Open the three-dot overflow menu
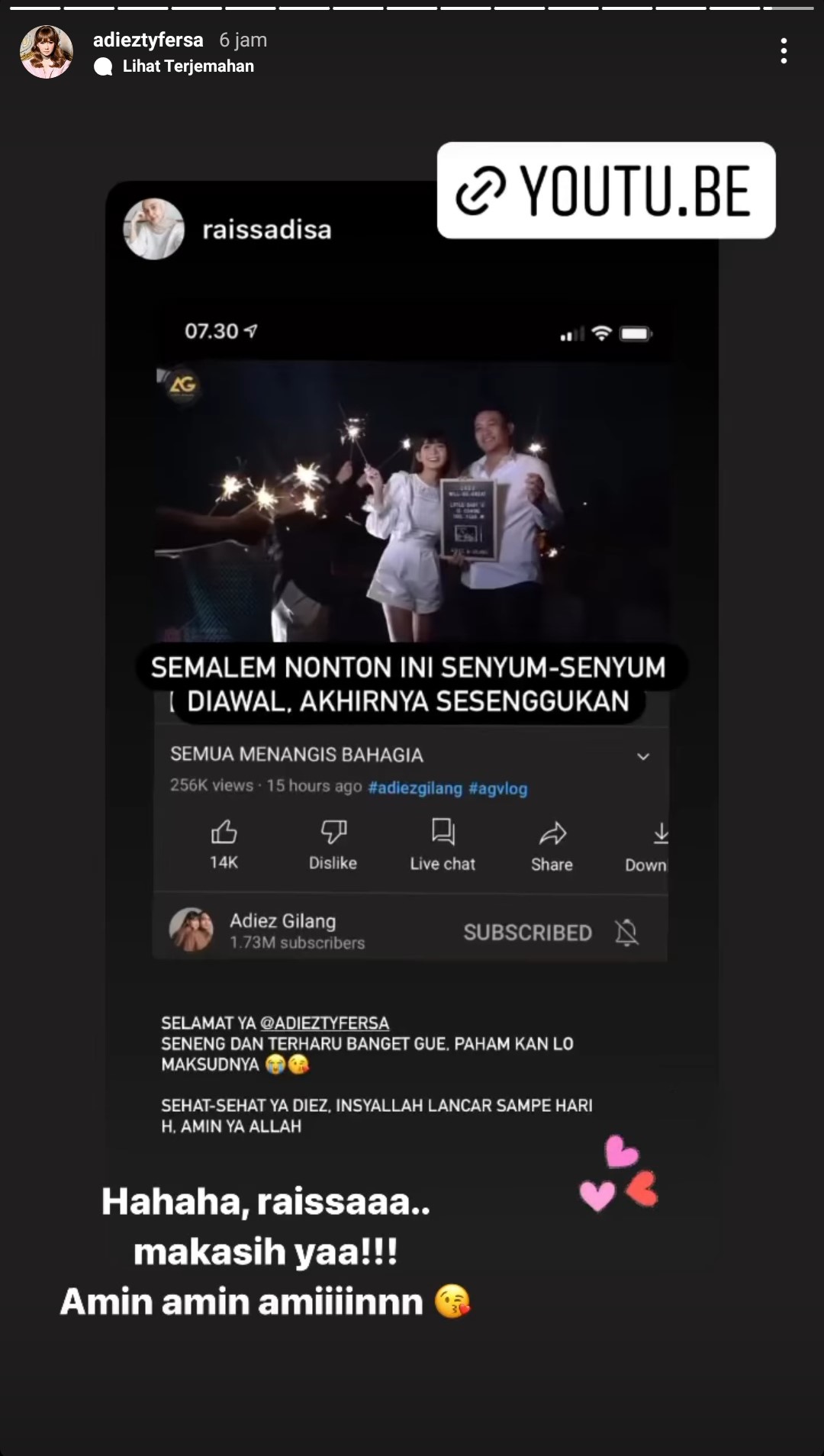 click(784, 51)
